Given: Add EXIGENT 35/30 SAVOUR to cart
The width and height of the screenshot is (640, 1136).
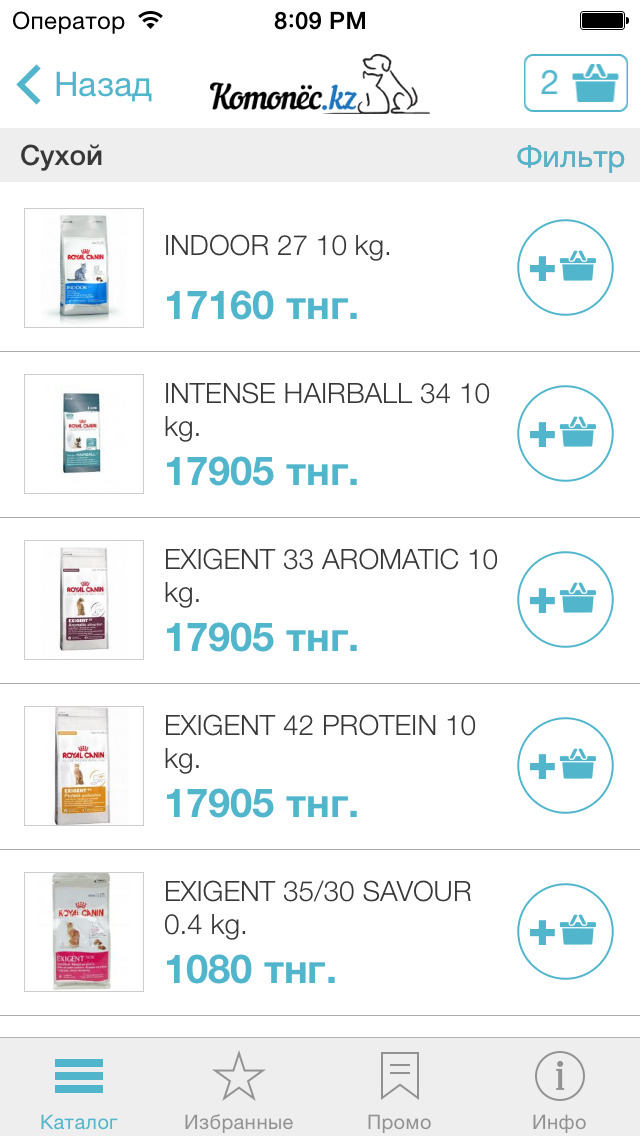Looking at the screenshot, I should tap(565, 932).
